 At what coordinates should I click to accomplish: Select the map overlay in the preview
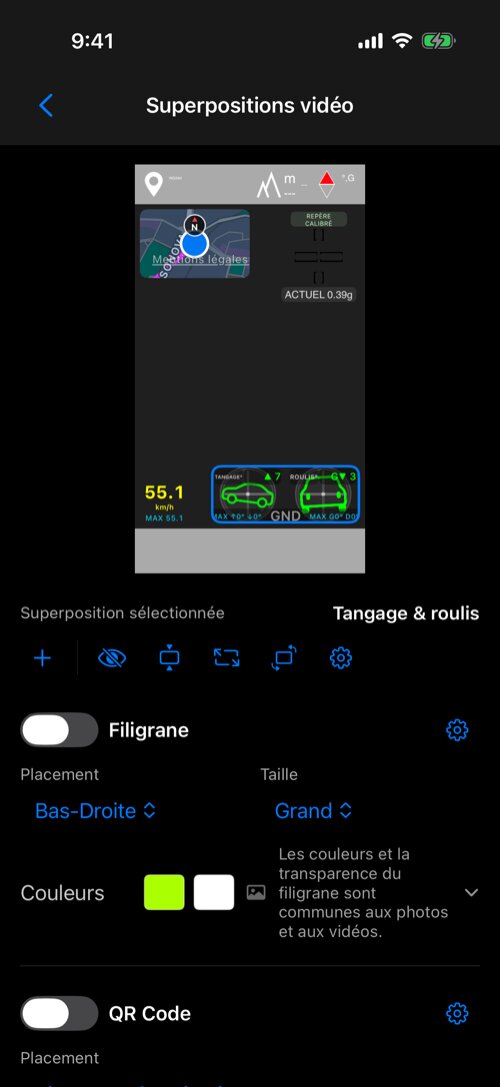click(195, 244)
